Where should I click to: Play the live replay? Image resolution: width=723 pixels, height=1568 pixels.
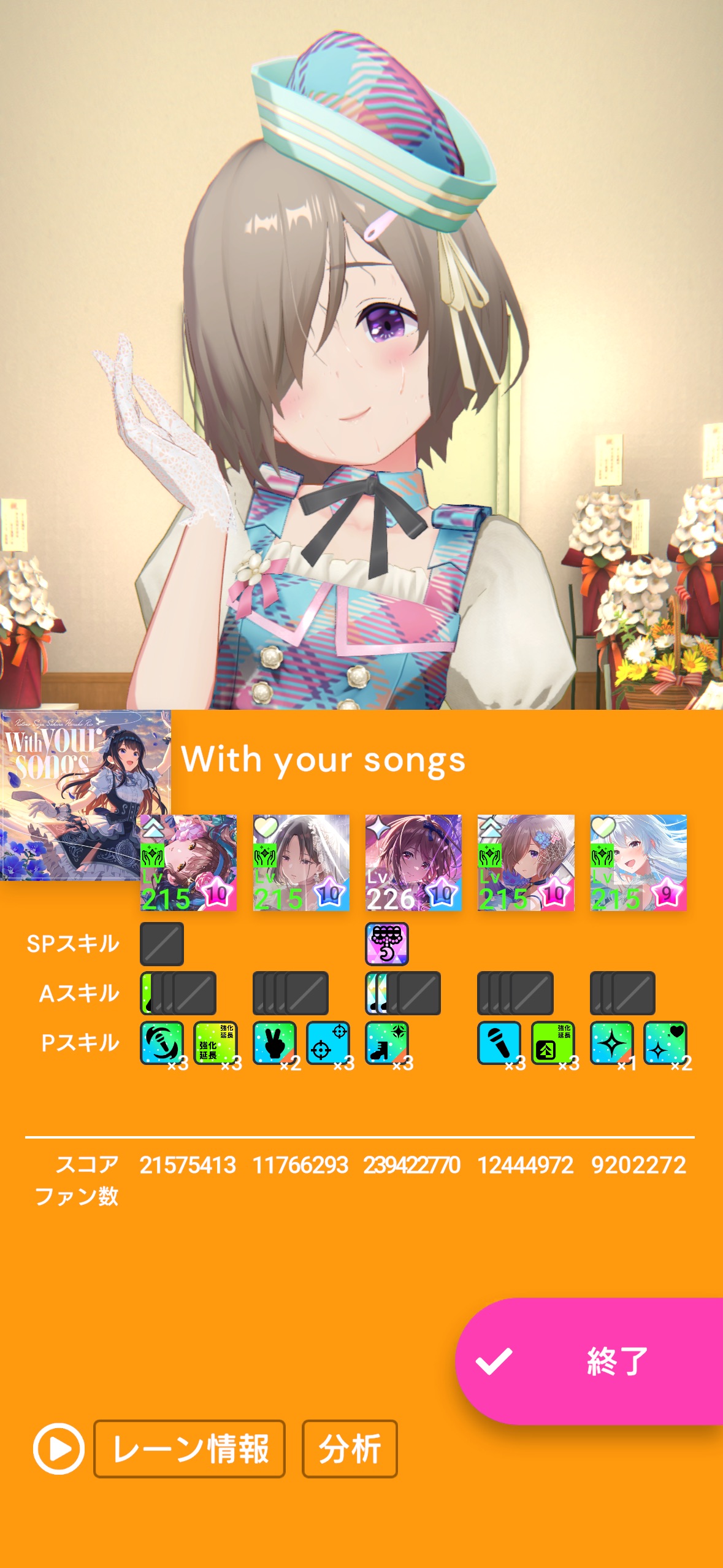tap(59, 1448)
